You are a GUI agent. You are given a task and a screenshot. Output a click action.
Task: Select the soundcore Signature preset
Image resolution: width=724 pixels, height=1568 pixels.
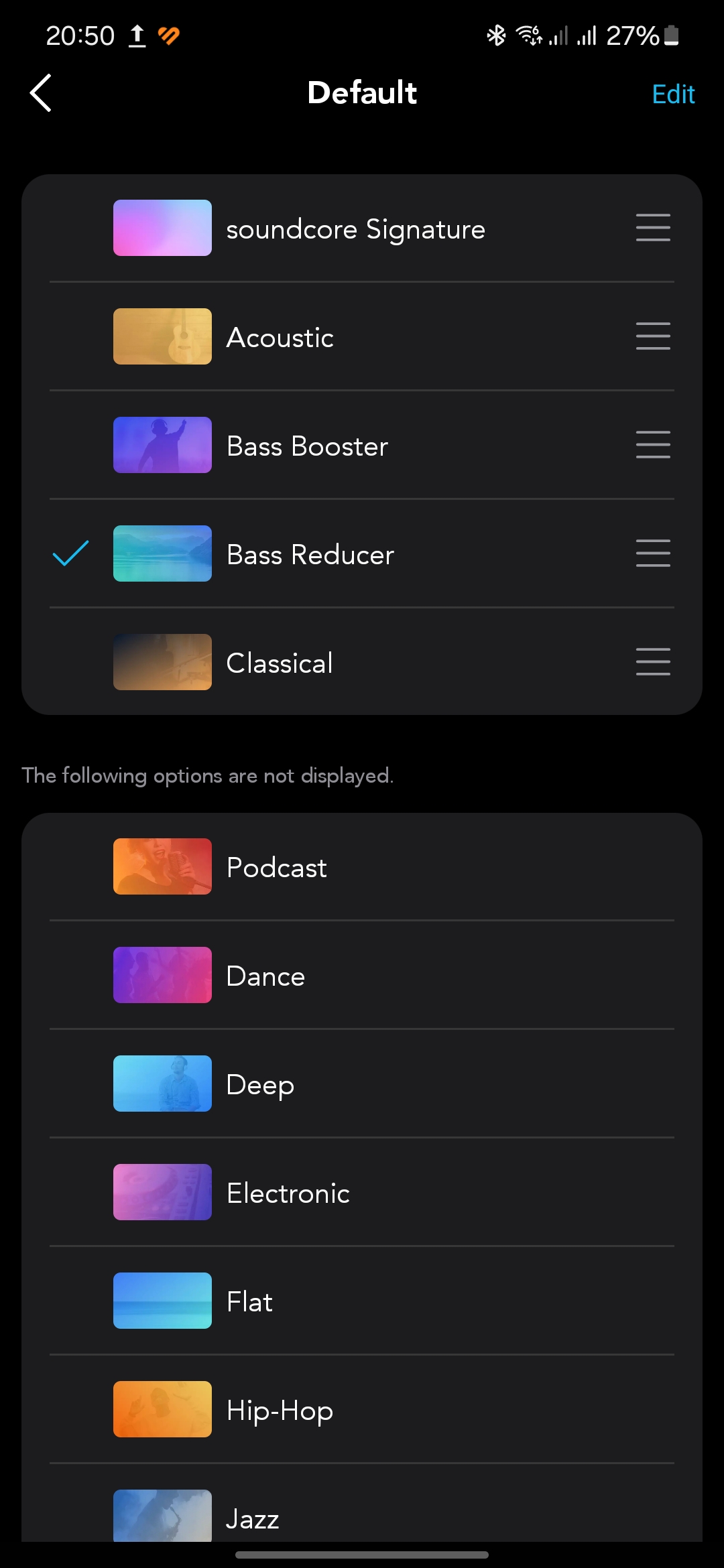click(x=362, y=228)
